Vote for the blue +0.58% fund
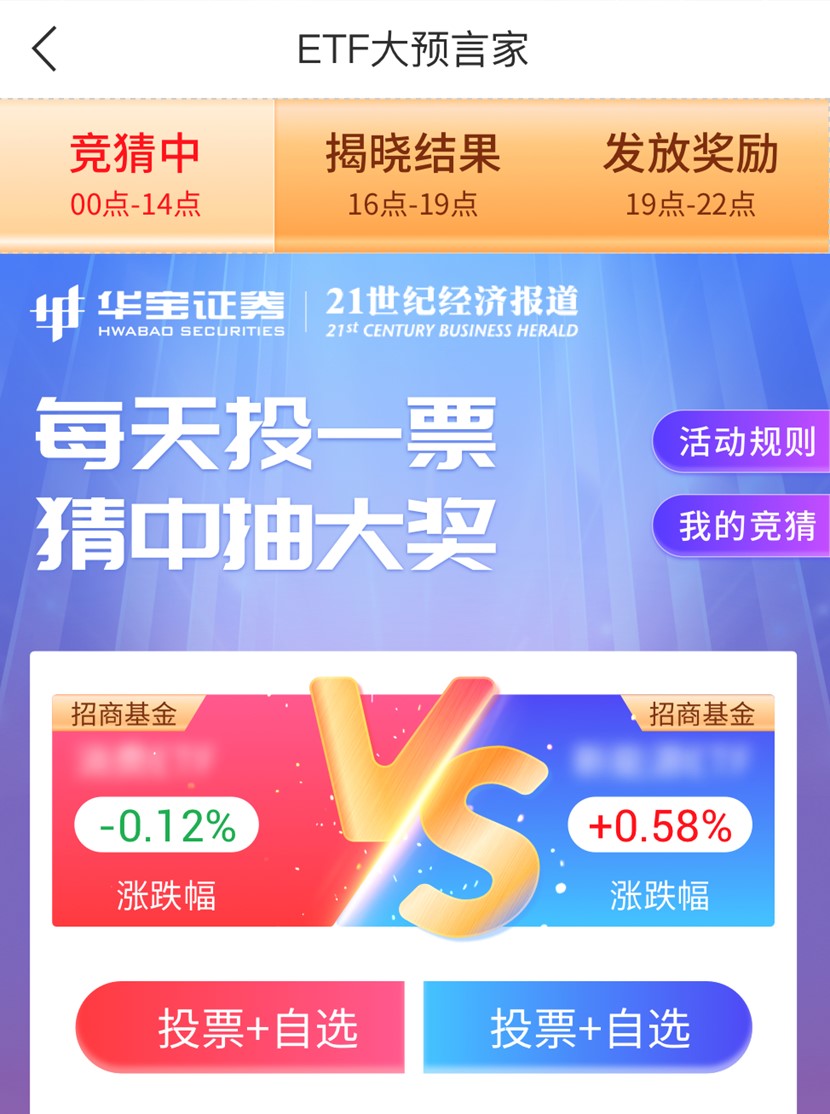The width and height of the screenshot is (830, 1114). pos(587,1027)
